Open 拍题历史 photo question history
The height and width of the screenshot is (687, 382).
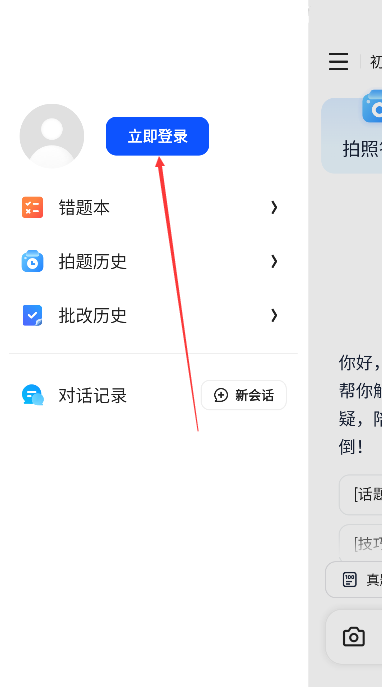pyautogui.click(x=150, y=262)
